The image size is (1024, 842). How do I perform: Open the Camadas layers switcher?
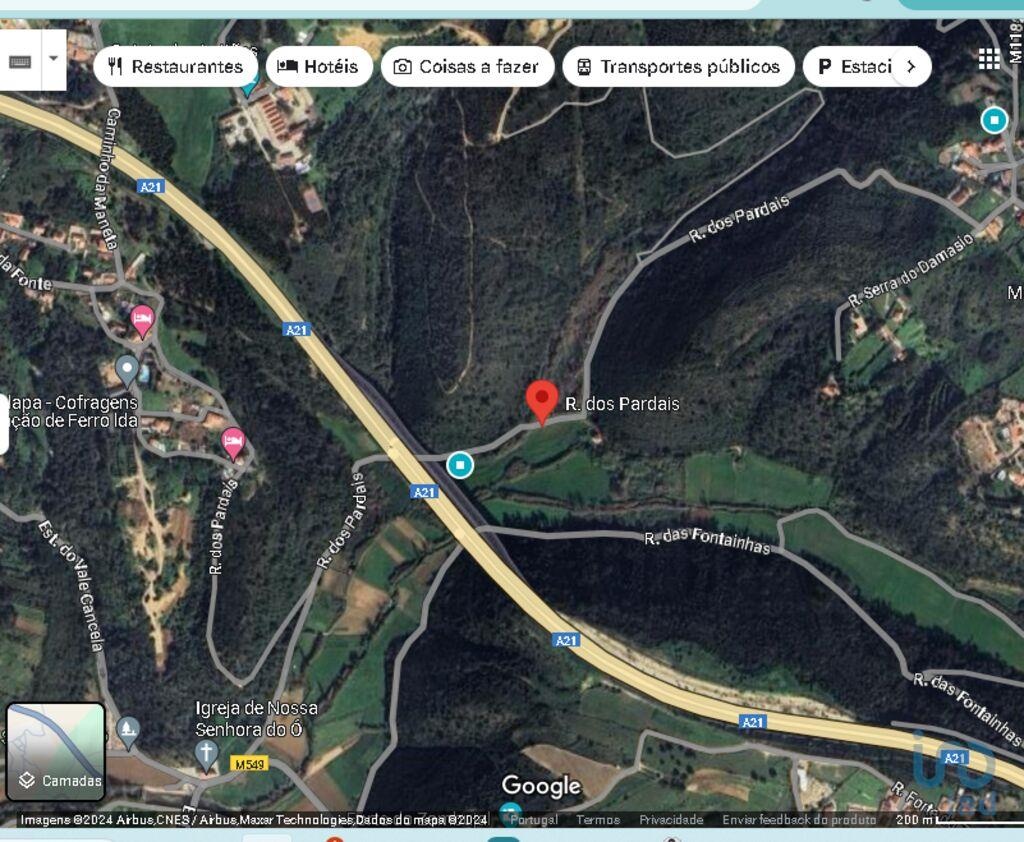[x=56, y=751]
